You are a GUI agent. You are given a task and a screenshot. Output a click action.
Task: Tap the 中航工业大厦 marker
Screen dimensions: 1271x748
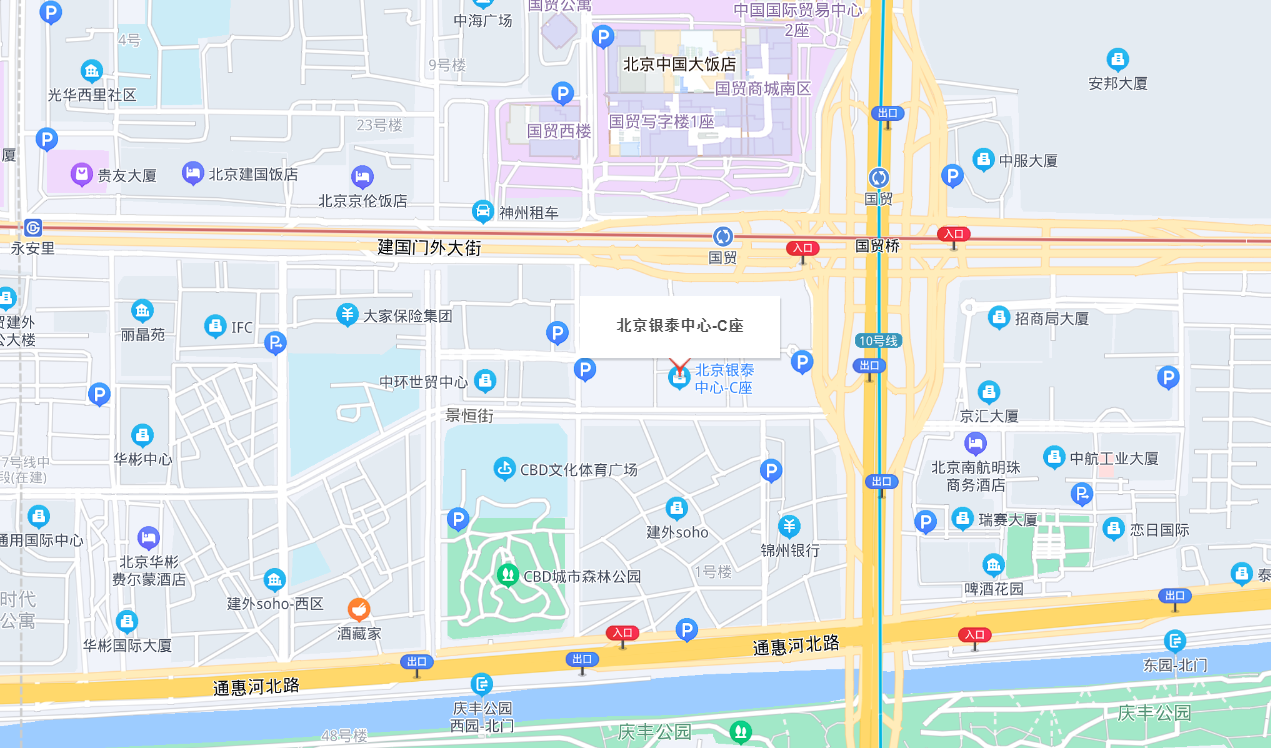(1054, 458)
